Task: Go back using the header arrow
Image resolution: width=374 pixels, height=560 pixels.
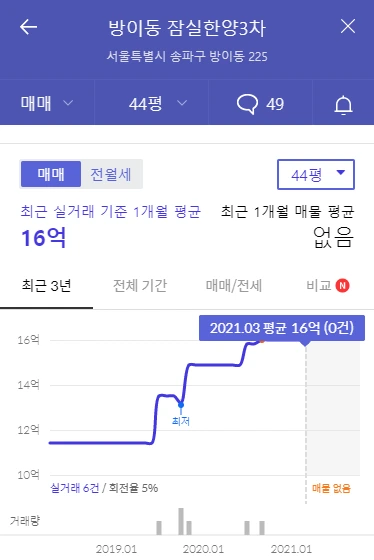Action: point(29,27)
